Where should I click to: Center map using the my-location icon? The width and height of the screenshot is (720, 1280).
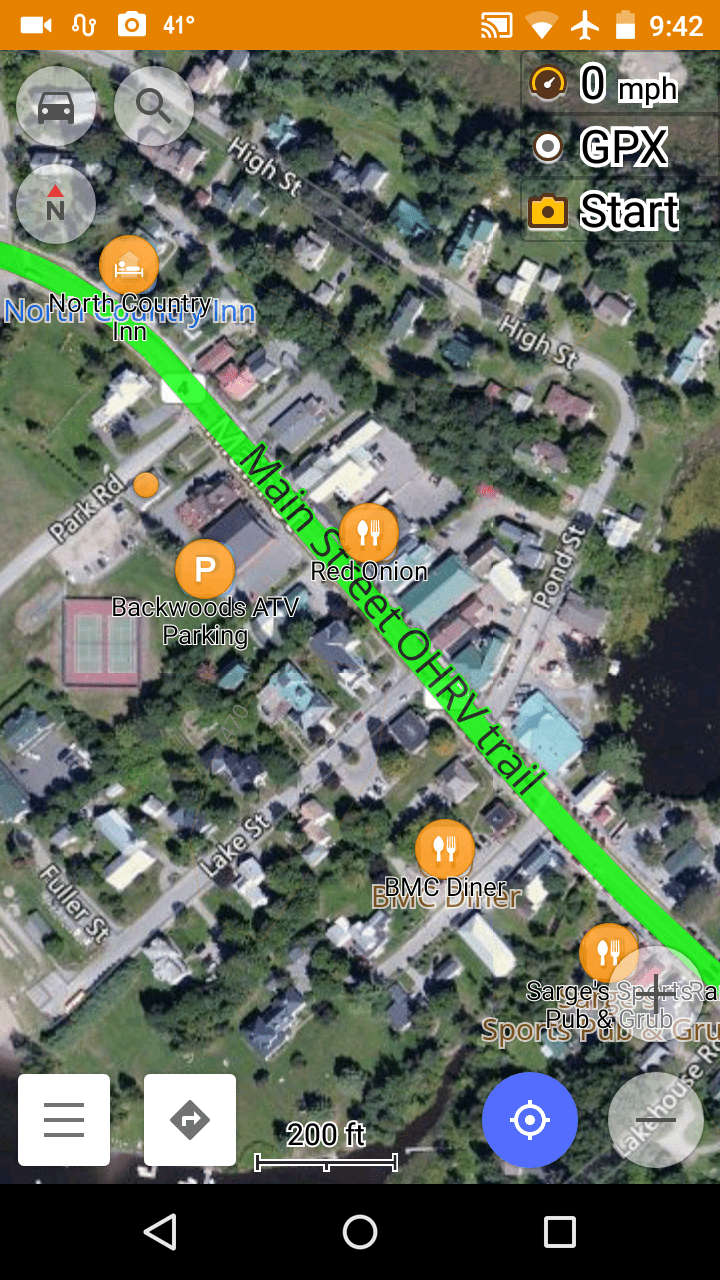530,1120
